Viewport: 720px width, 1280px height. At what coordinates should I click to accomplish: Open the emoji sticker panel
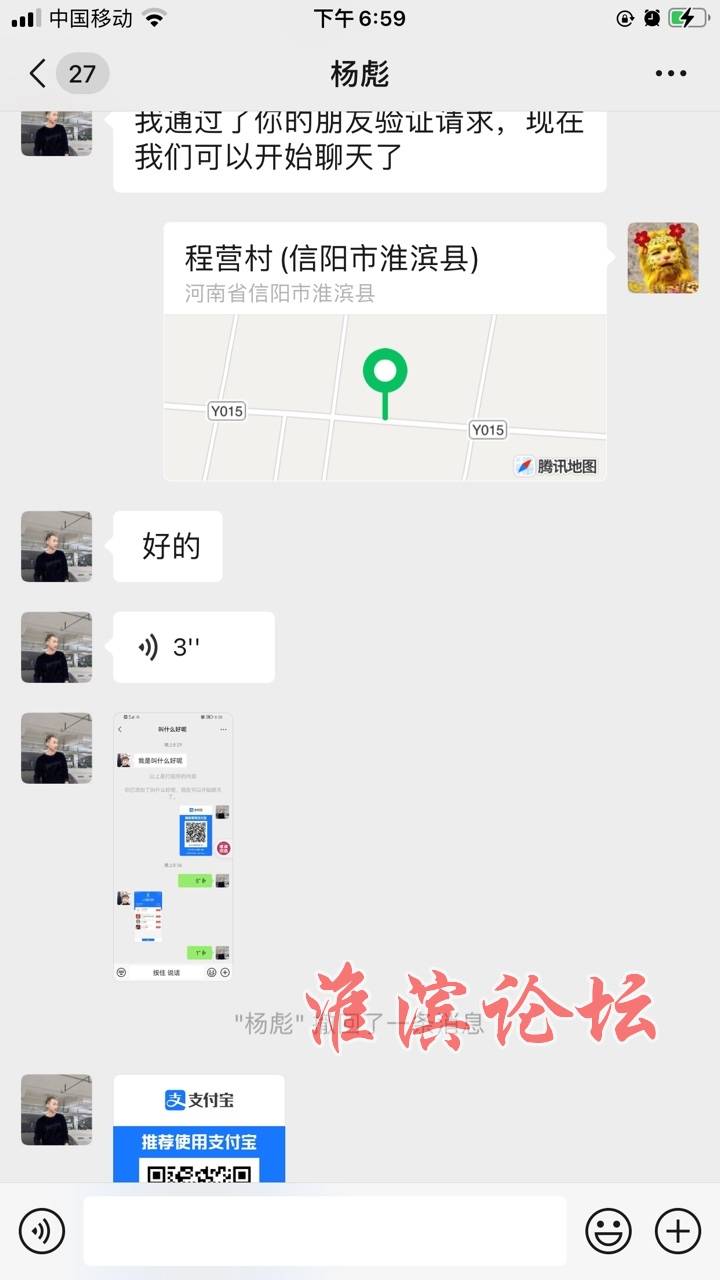608,1230
